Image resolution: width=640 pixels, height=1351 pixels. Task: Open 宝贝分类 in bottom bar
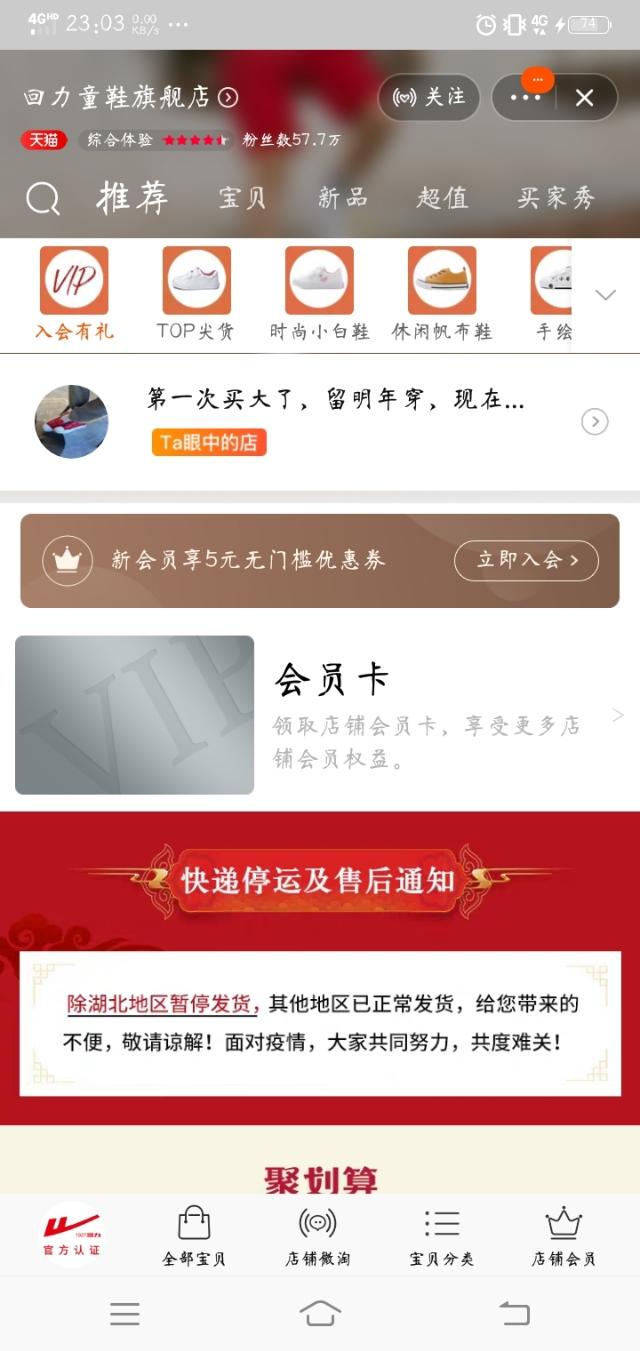tap(441, 1237)
